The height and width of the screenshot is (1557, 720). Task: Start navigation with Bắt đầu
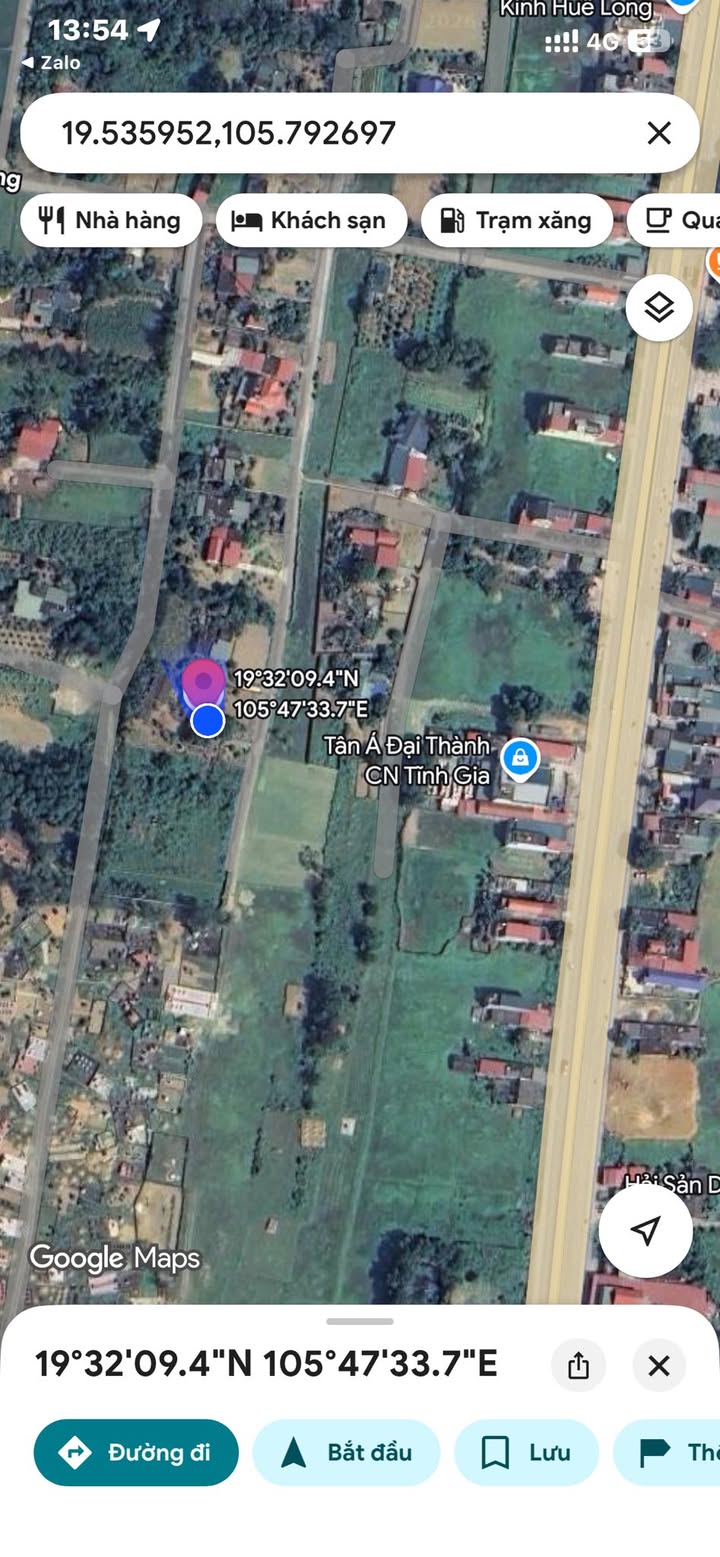tap(346, 1452)
